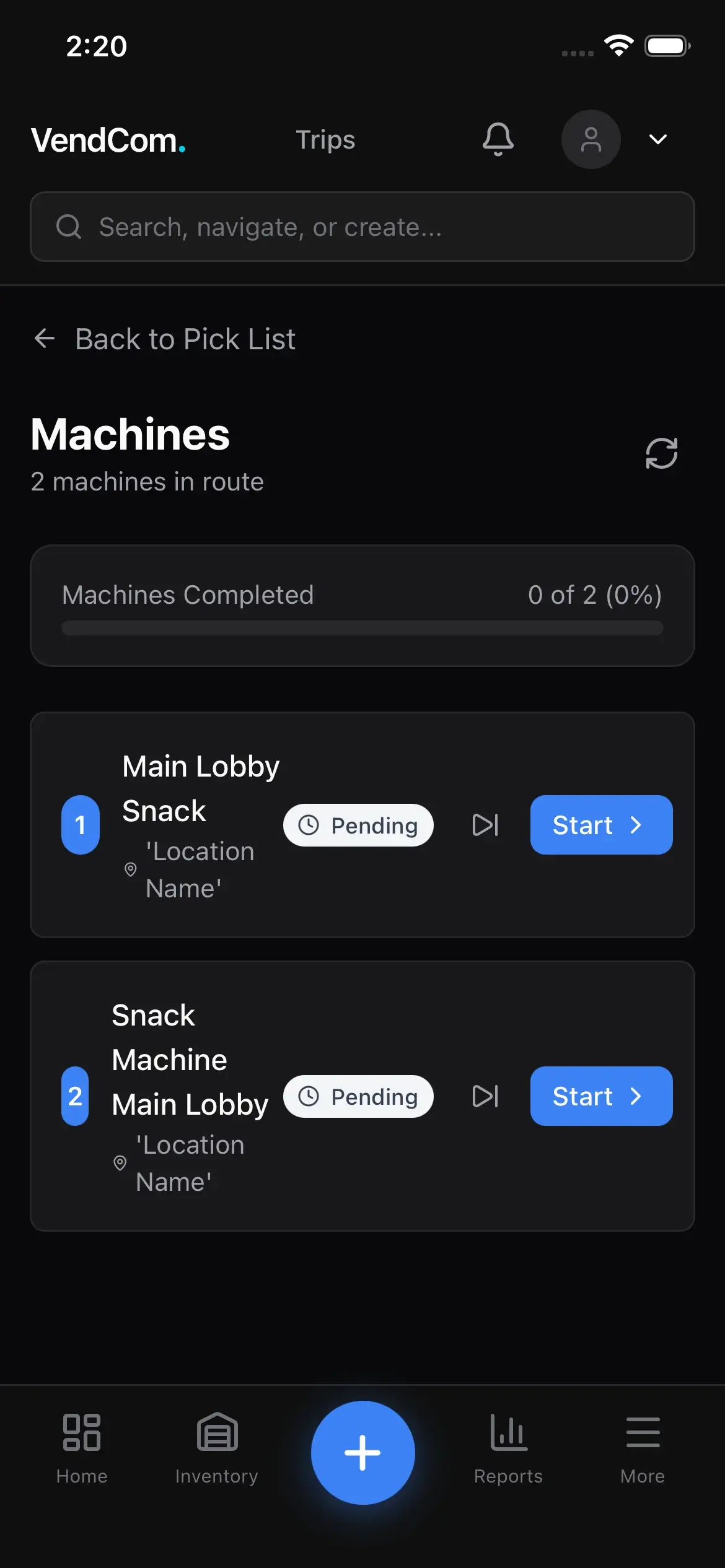This screenshot has width=725, height=1568.
Task: Select the Back to Pick List link
Action: pos(185,339)
